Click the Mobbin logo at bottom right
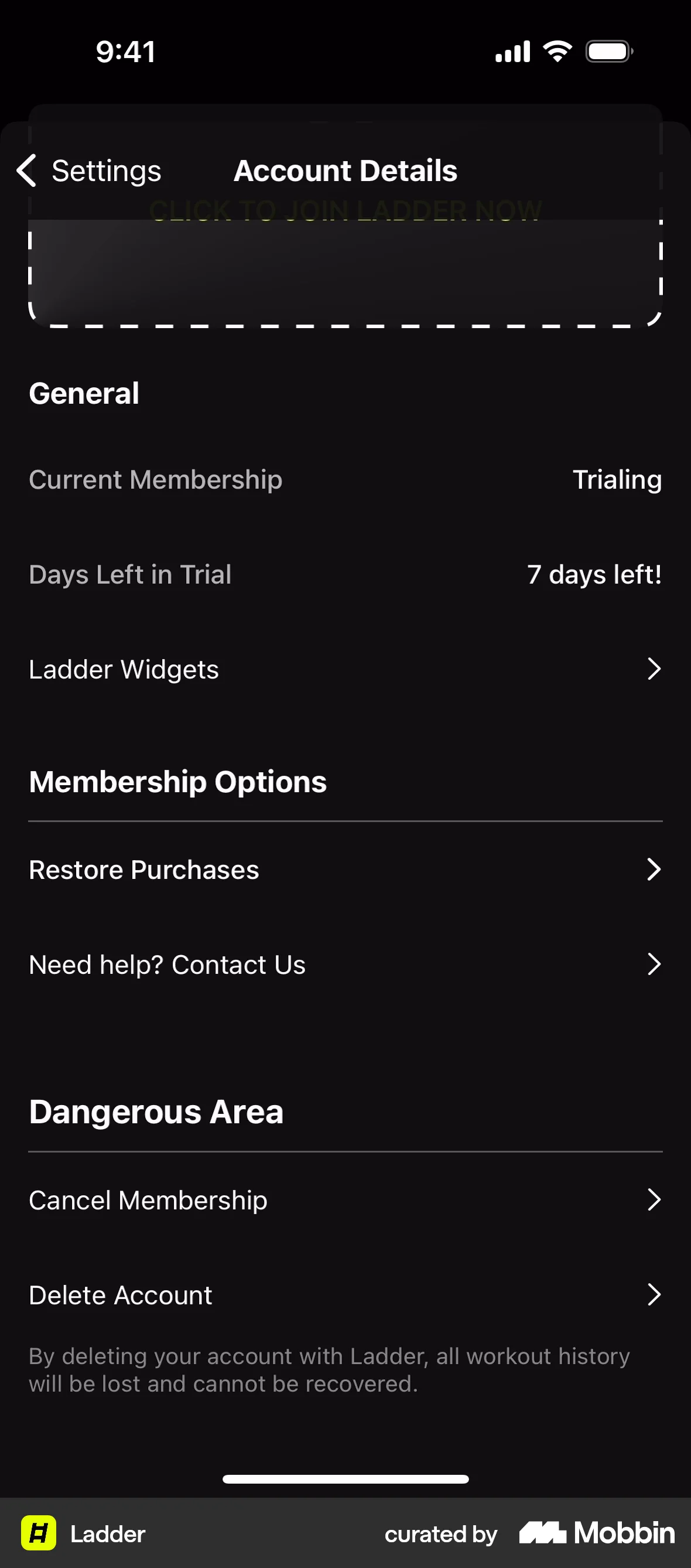This screenshot has height=1568, width=691. coord(595,1533)
